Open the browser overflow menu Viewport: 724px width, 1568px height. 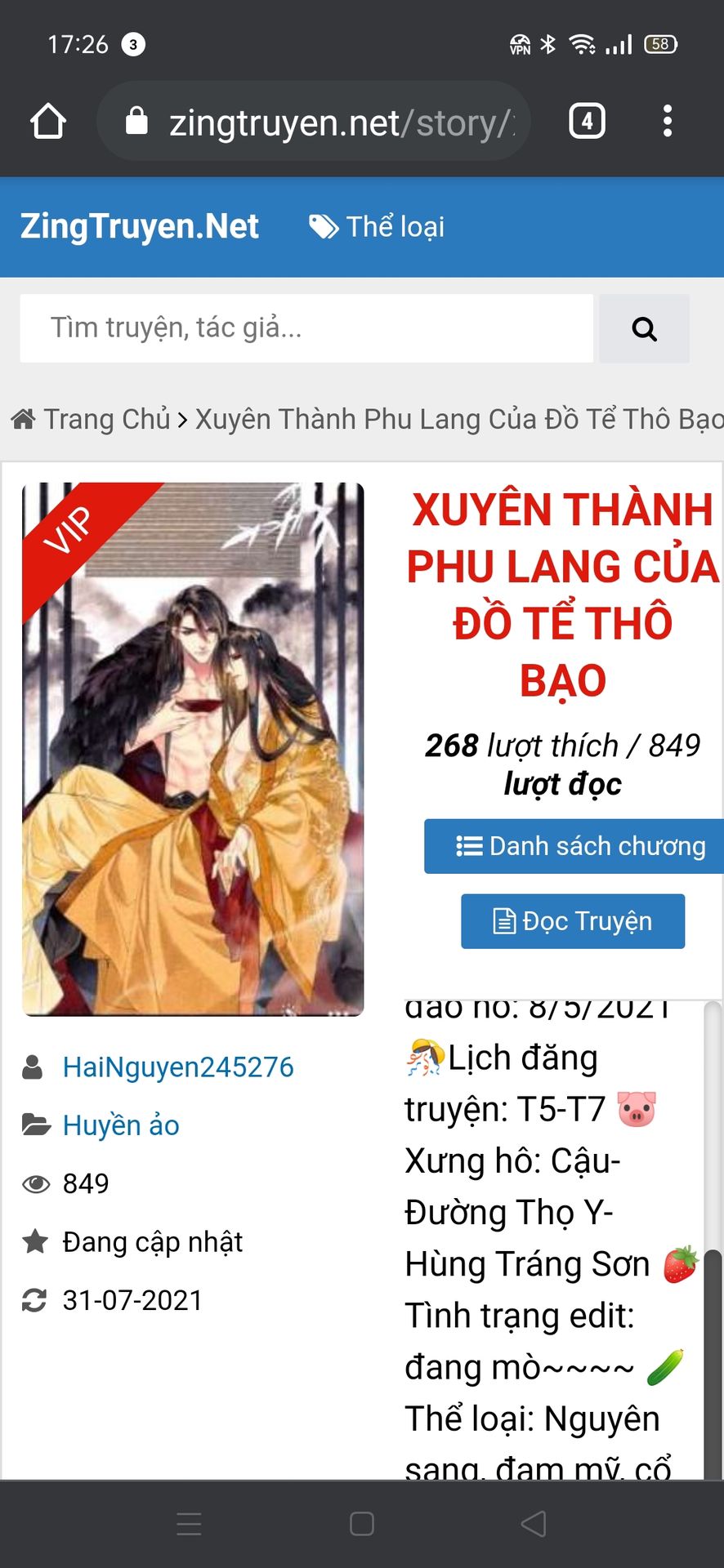click(668, 122)
